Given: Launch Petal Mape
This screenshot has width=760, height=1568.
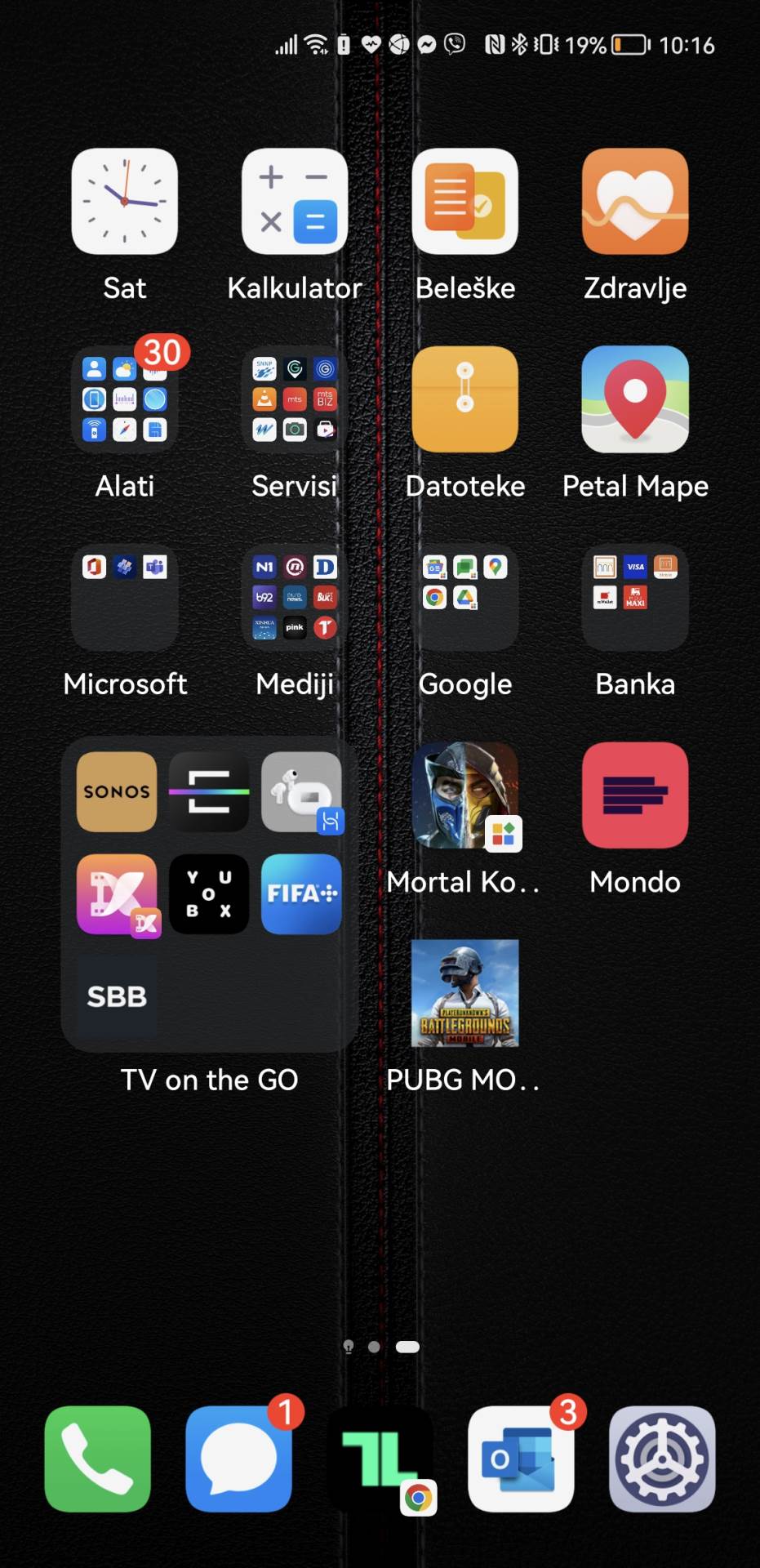Looking at the screenshot, I should pos(635,400).
